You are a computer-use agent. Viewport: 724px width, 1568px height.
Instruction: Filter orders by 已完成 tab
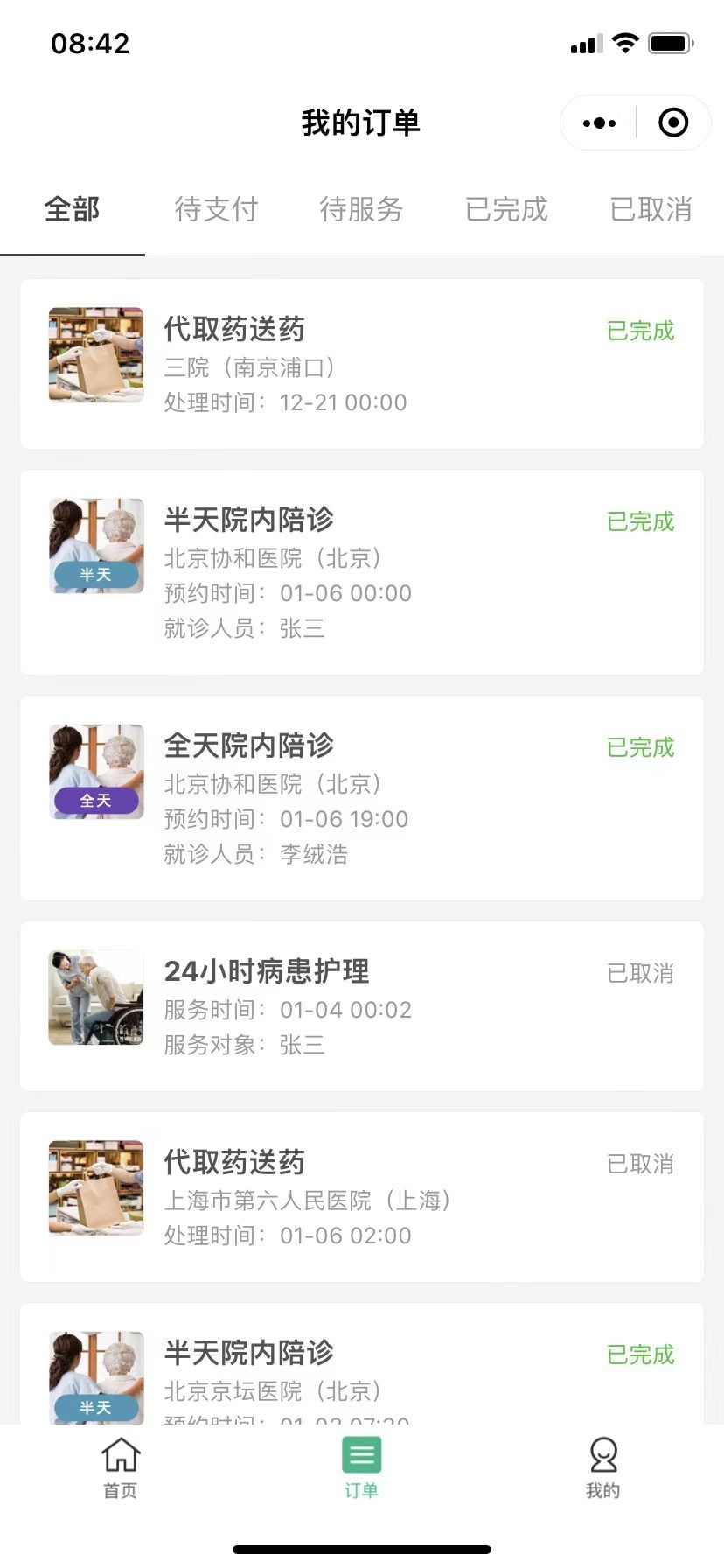[x=506, y=210]
